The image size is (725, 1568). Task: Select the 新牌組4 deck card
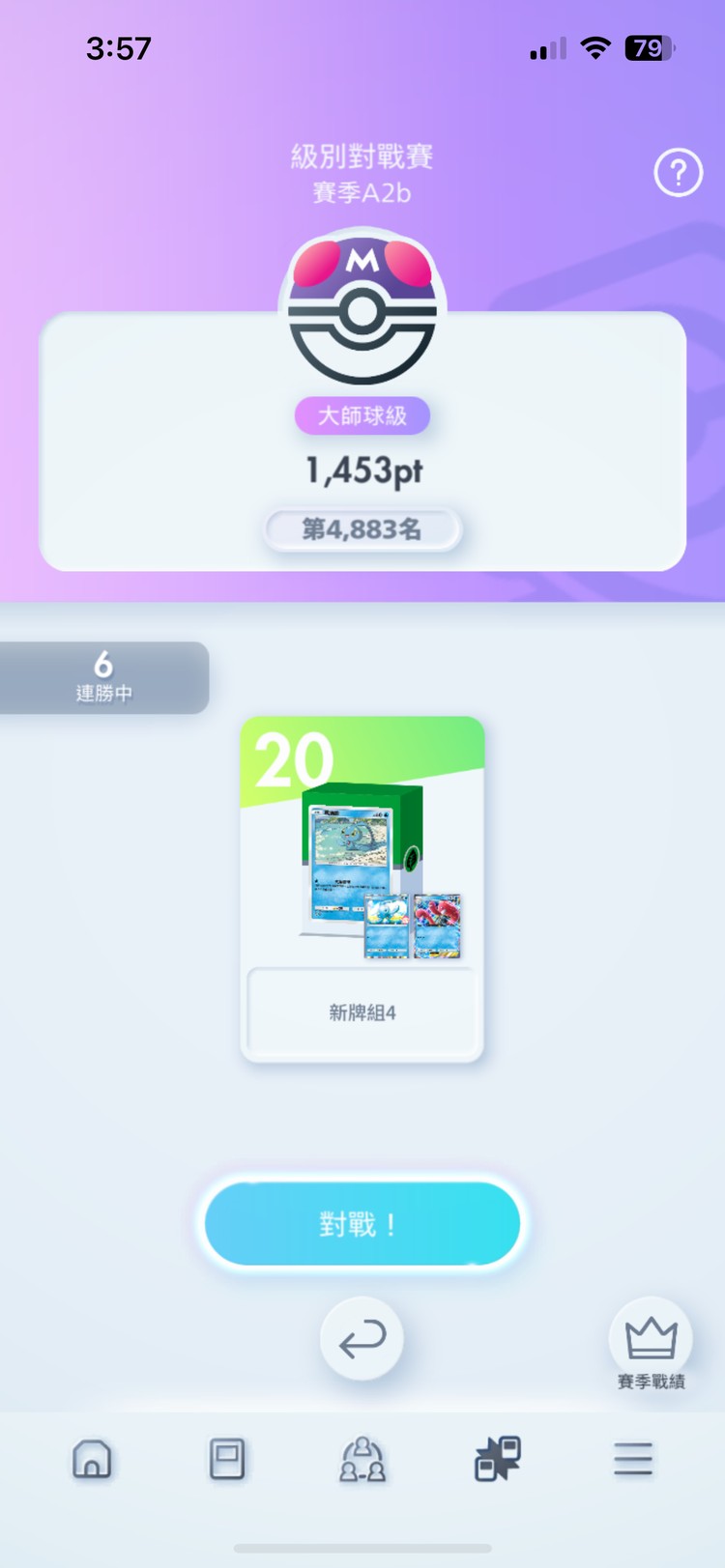[362, 889]
